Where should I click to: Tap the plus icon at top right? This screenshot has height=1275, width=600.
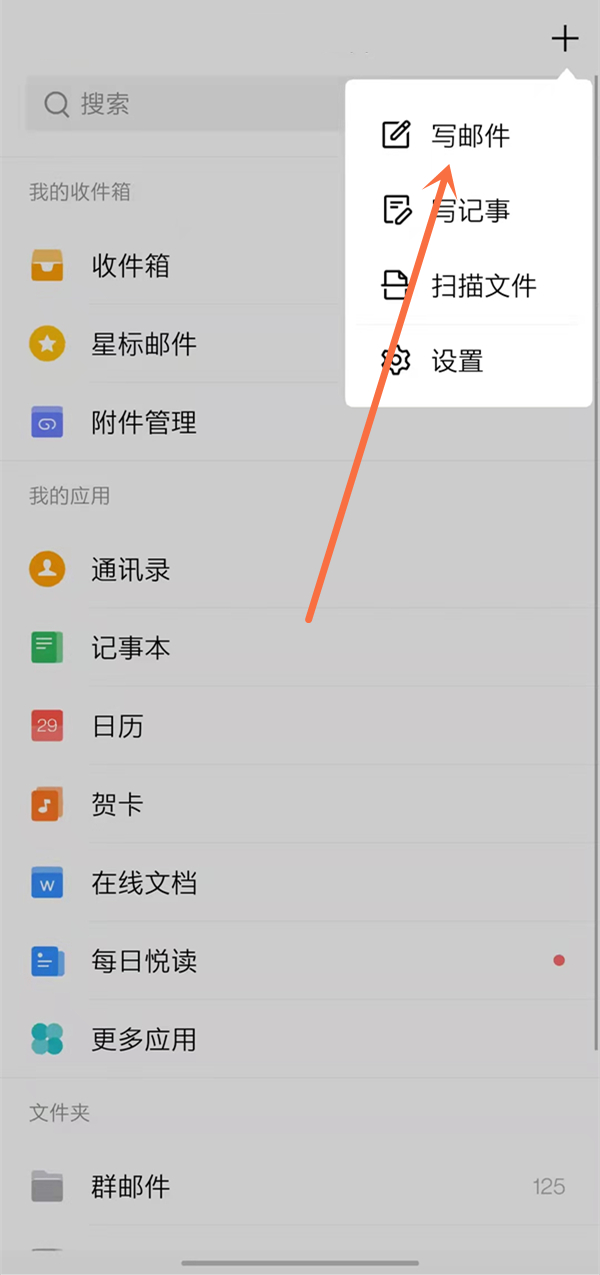(x=565, y=40)
